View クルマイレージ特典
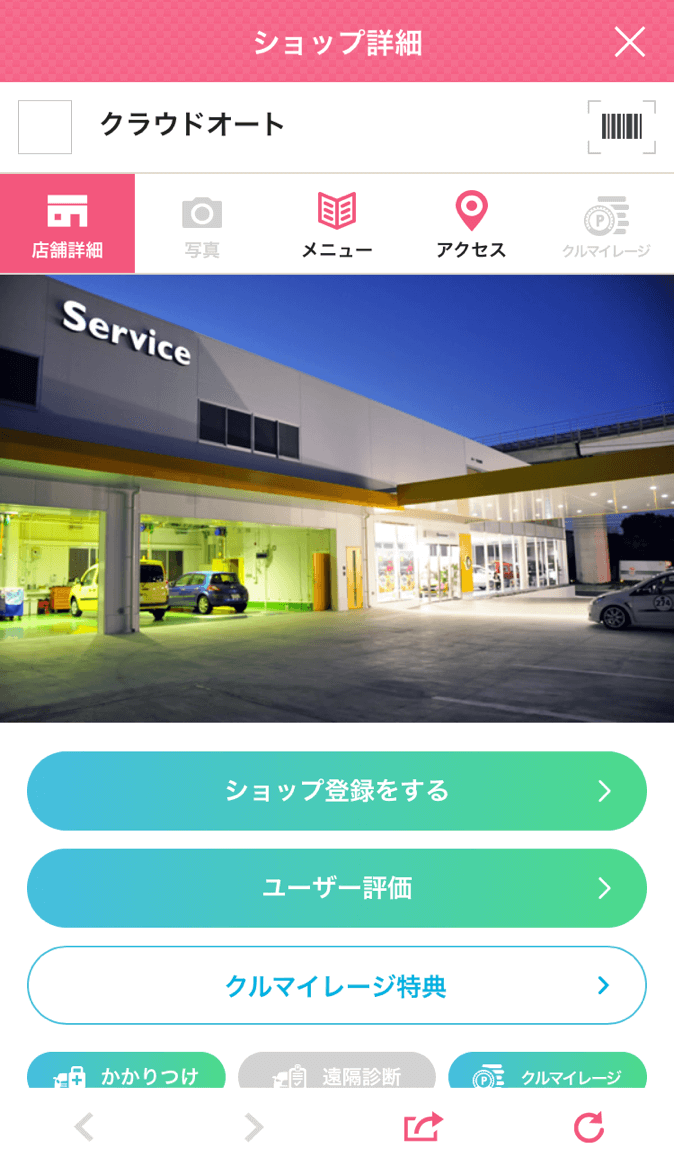674x1167 pixels. [337, 986]
